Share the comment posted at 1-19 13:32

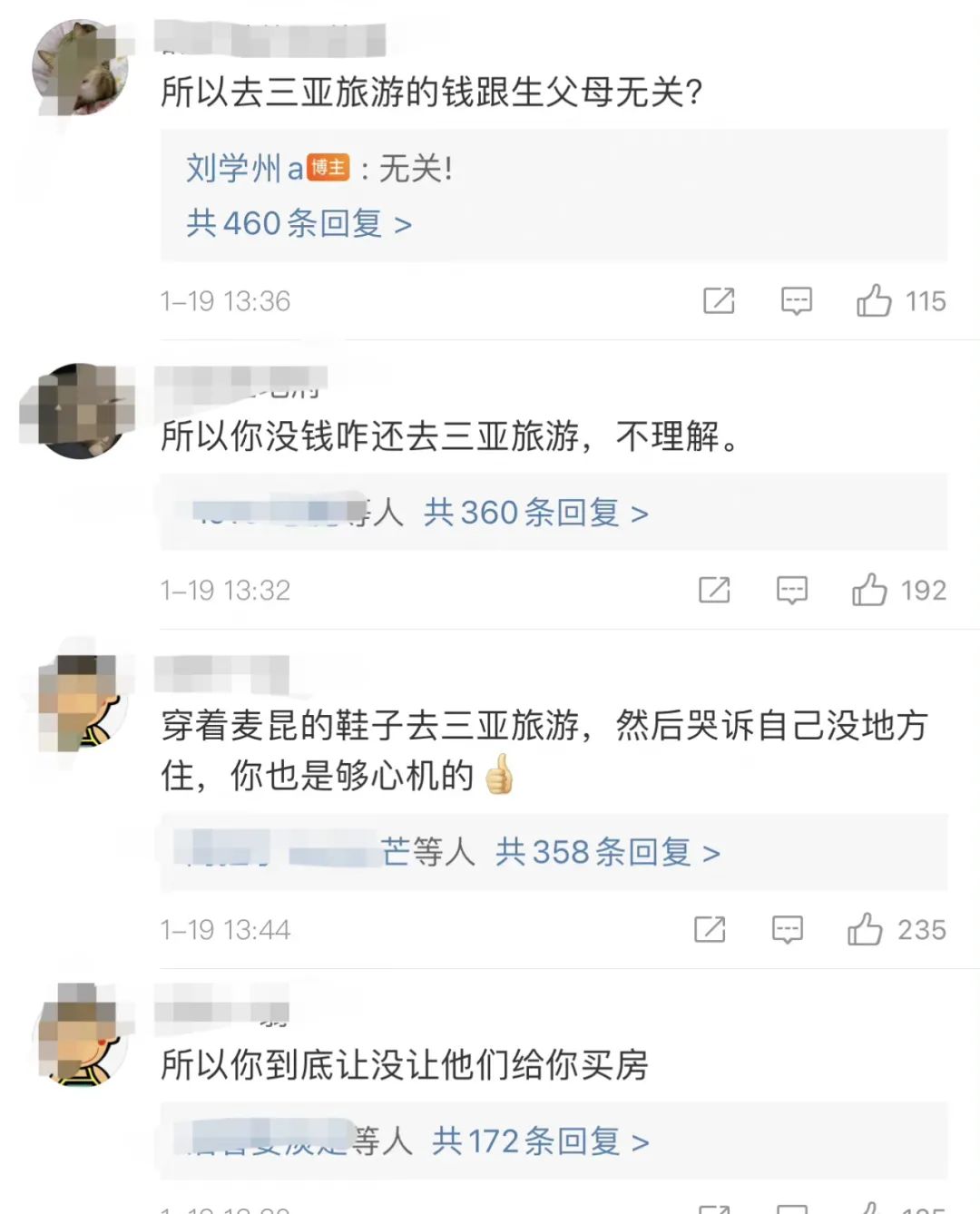tap(714, 590)
